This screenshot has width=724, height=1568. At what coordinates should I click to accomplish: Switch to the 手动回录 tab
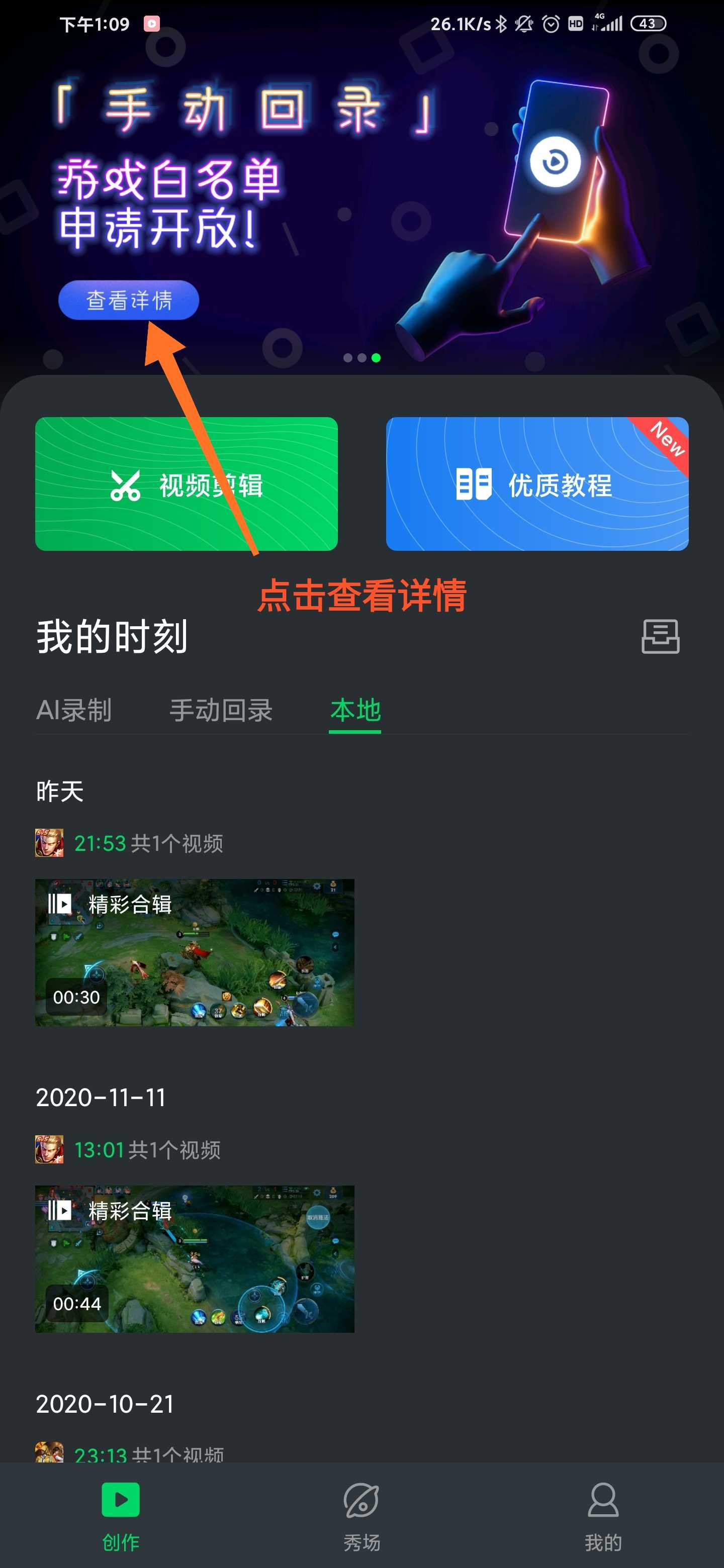click(220, 710)
